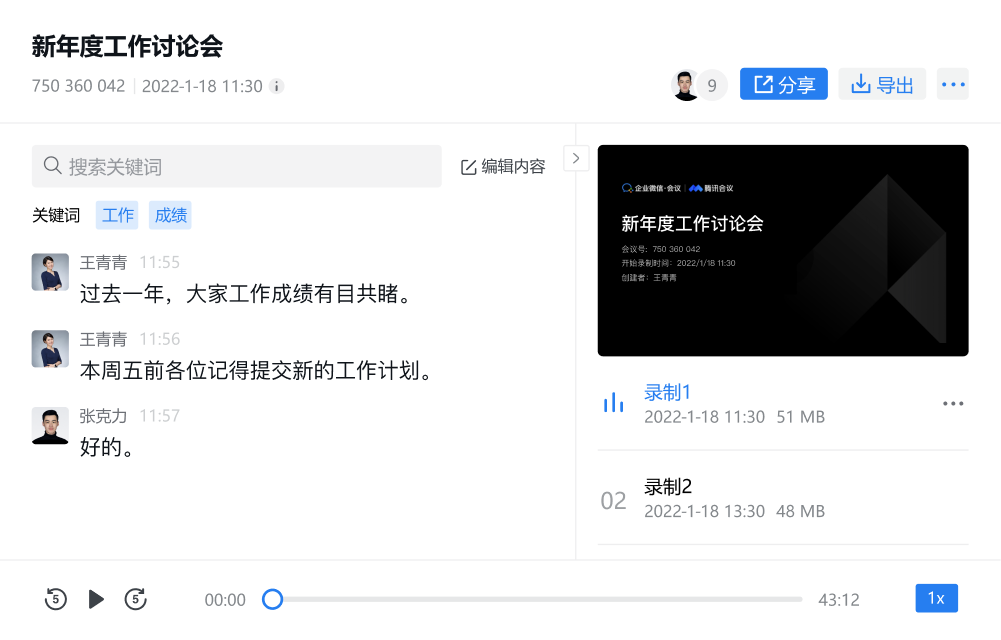This screenshot has width=1001, height=640.
Task: Show meeting info next to the date
Action: (277, 86)
